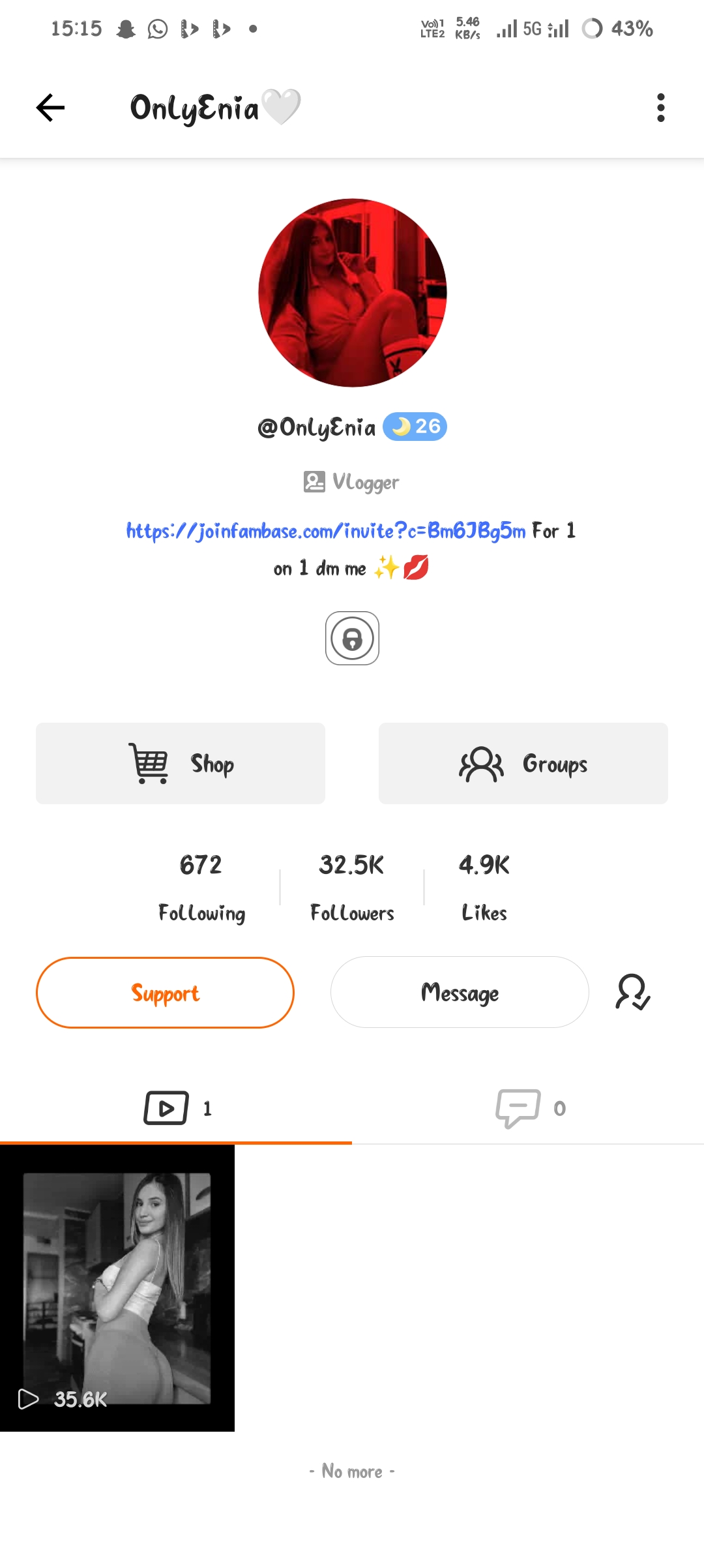
Task: Play the video with 35.6K views
Action: pyautogui.click(x=117, y=1288)
